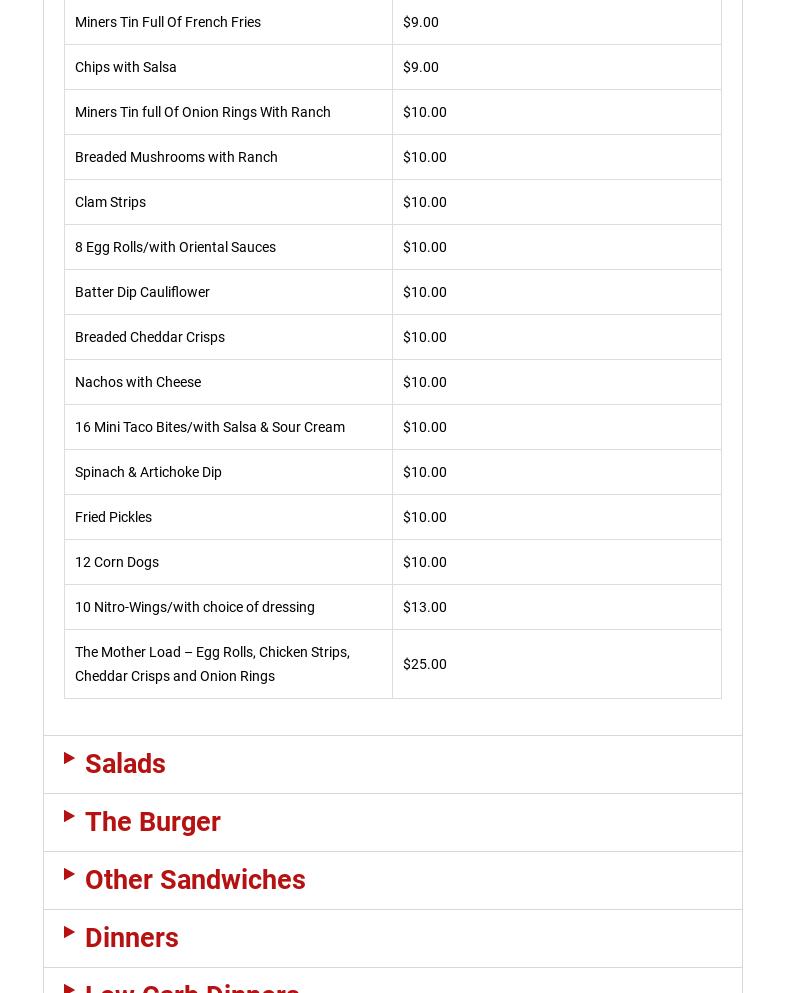
Task: Expand Other Sandwiches section
Action: point(194,880)
